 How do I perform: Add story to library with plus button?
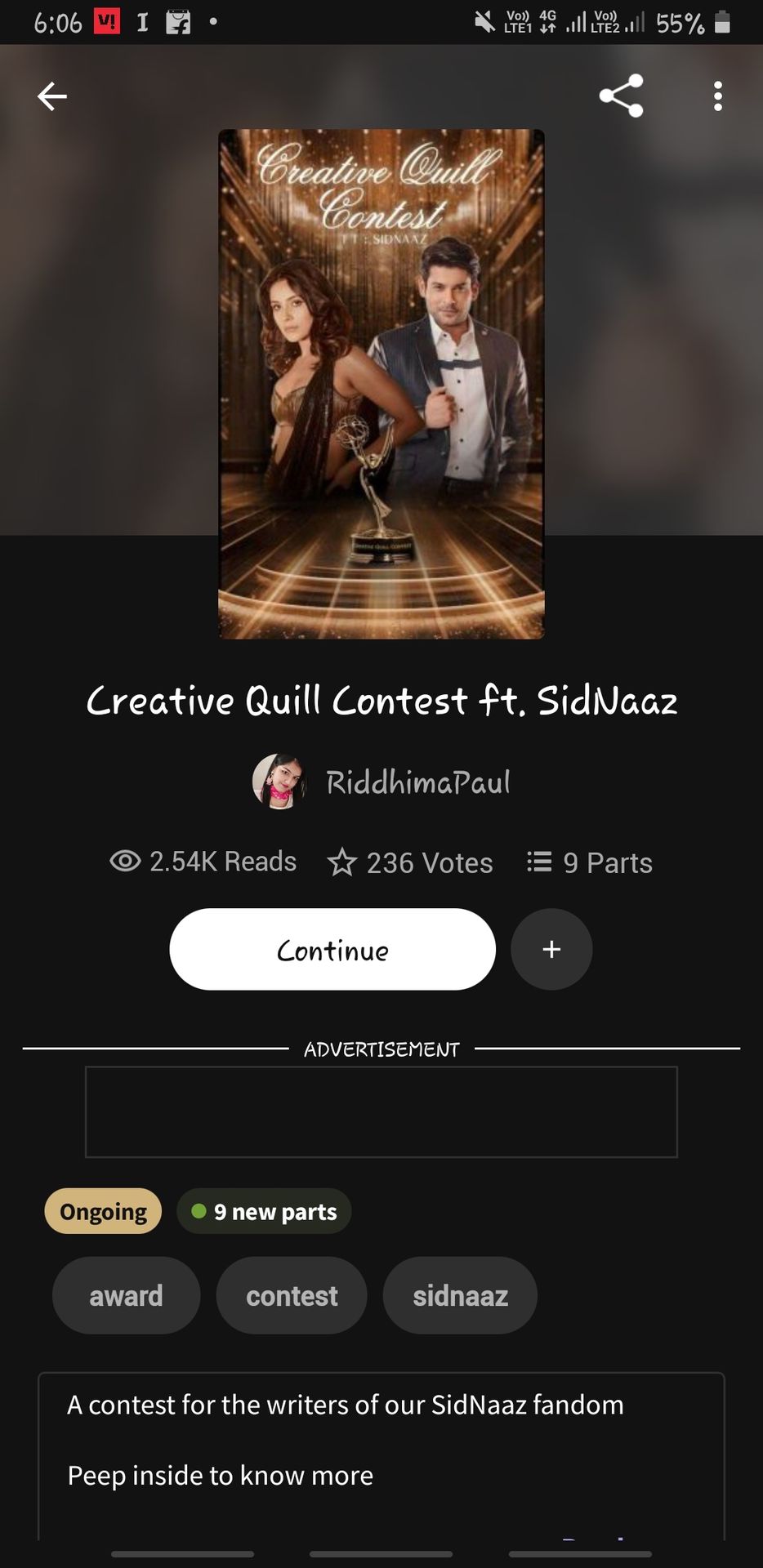(551, 949)
